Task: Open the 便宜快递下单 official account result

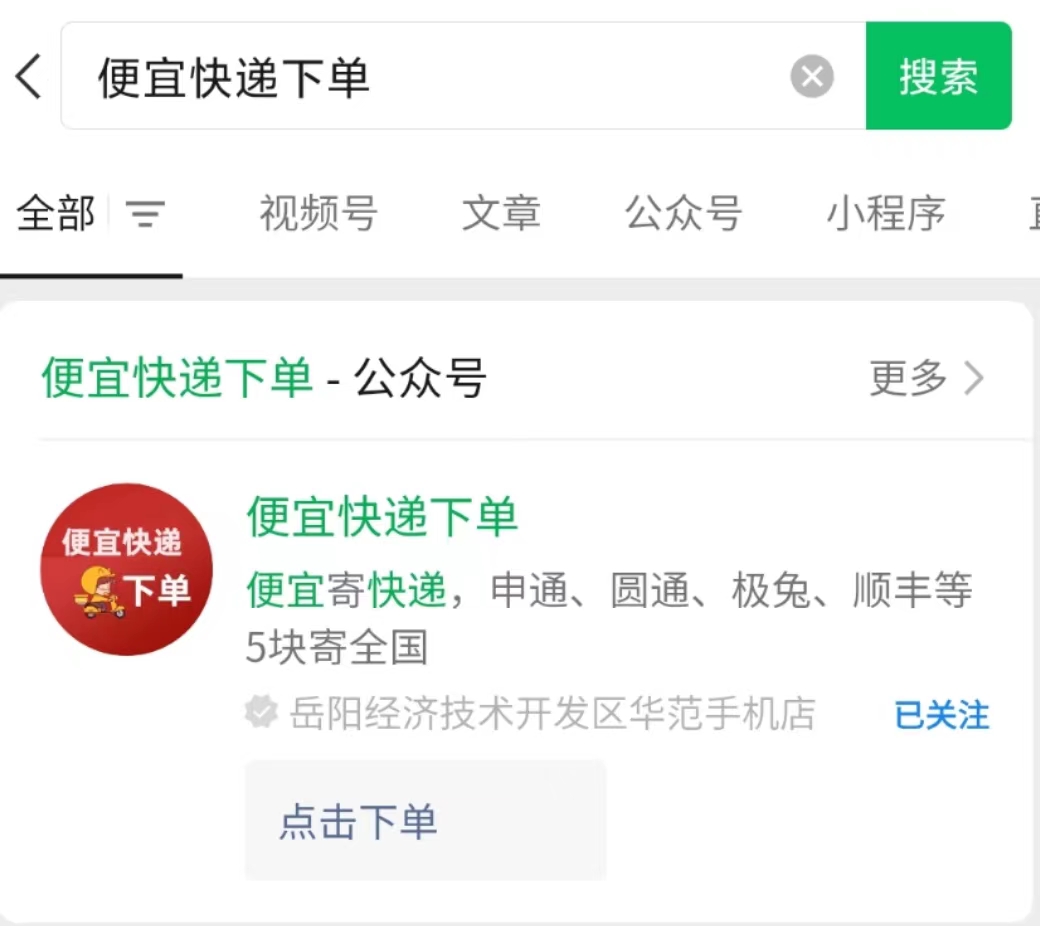Action: pyautogui.click(x=382, y=517)
